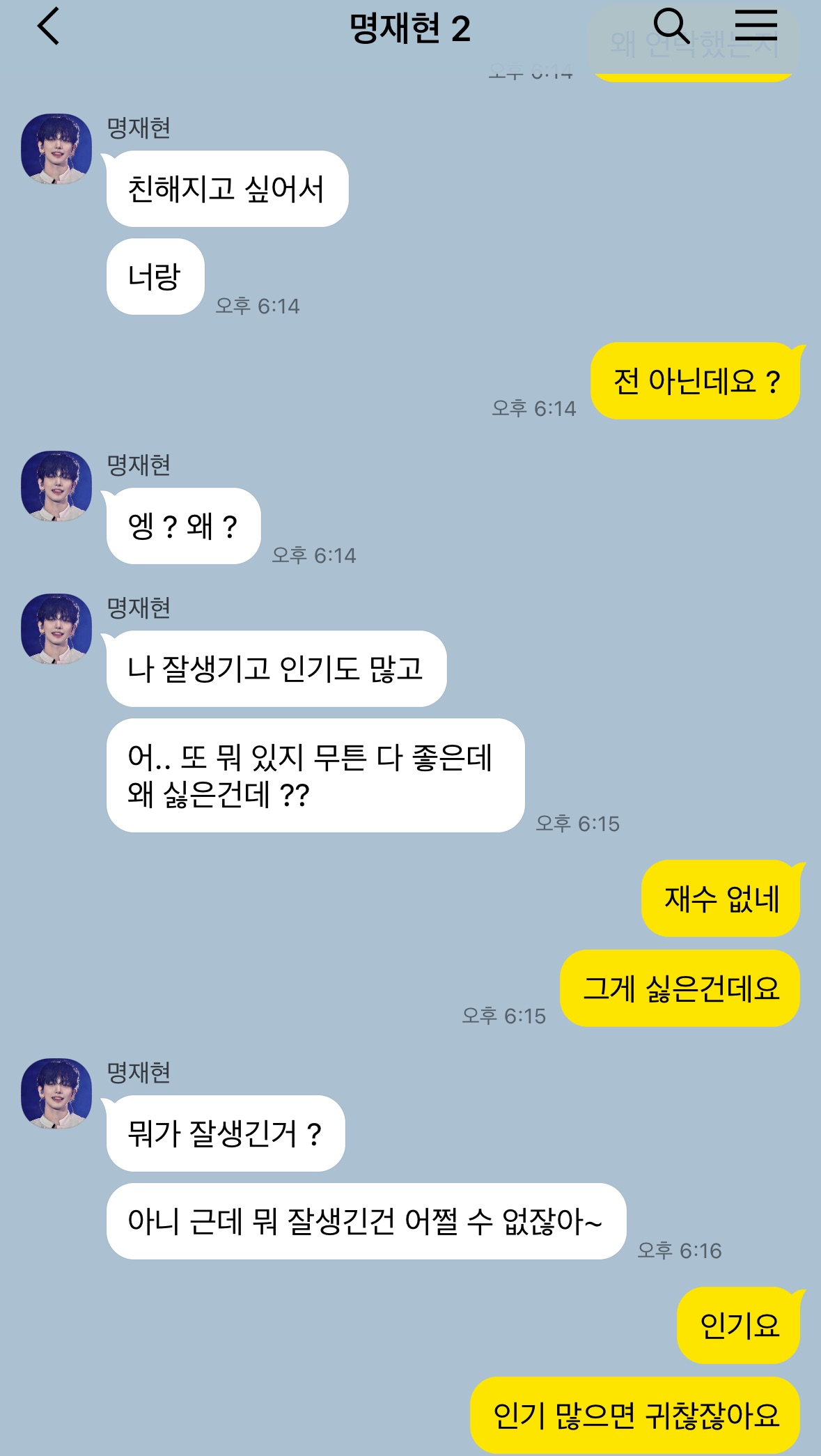
Task: Go back to the chat list
Action: click(49, 27)
